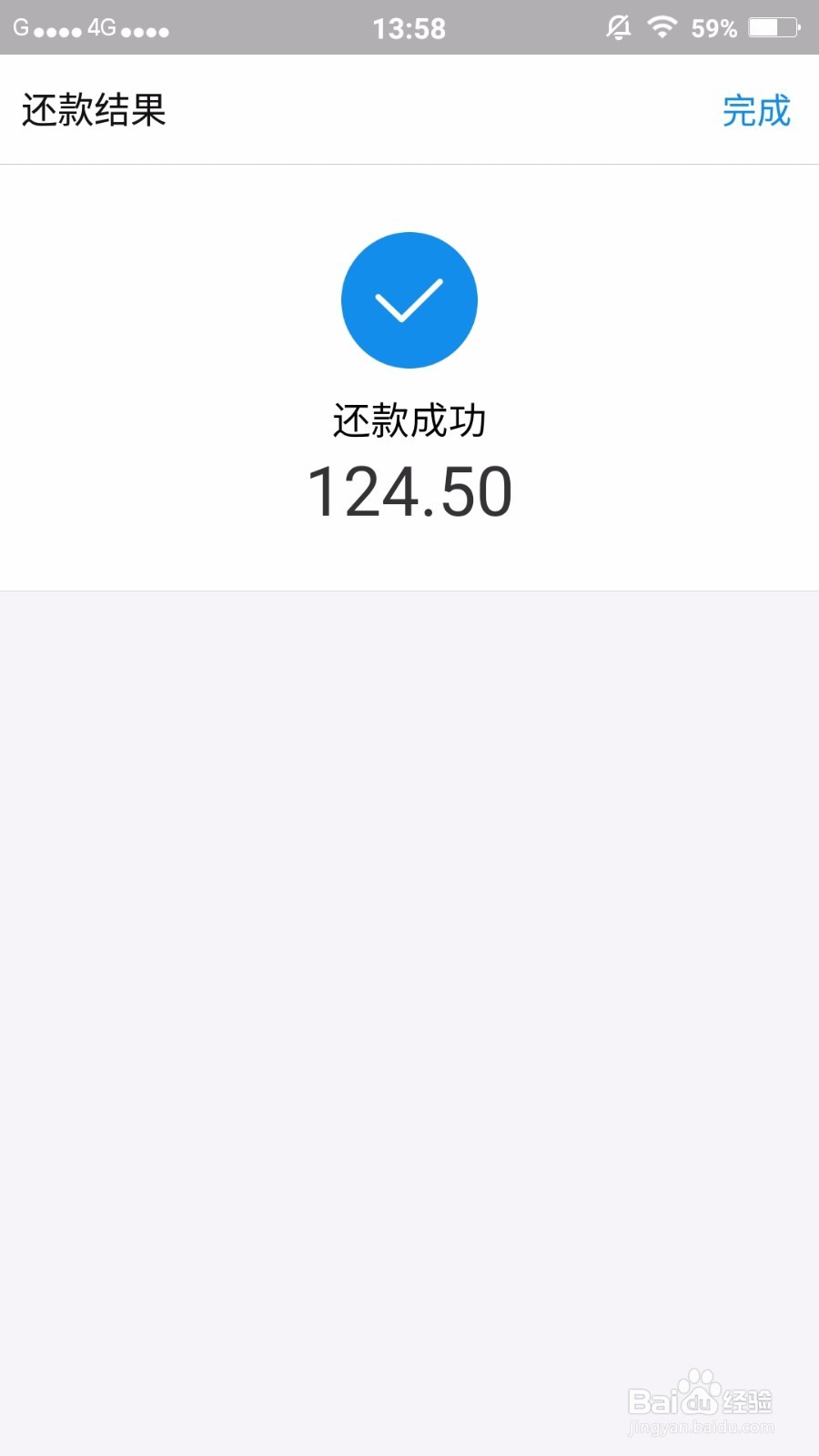
Task: Tap the status bar clock showing 13:58
Action: point(410,27)
